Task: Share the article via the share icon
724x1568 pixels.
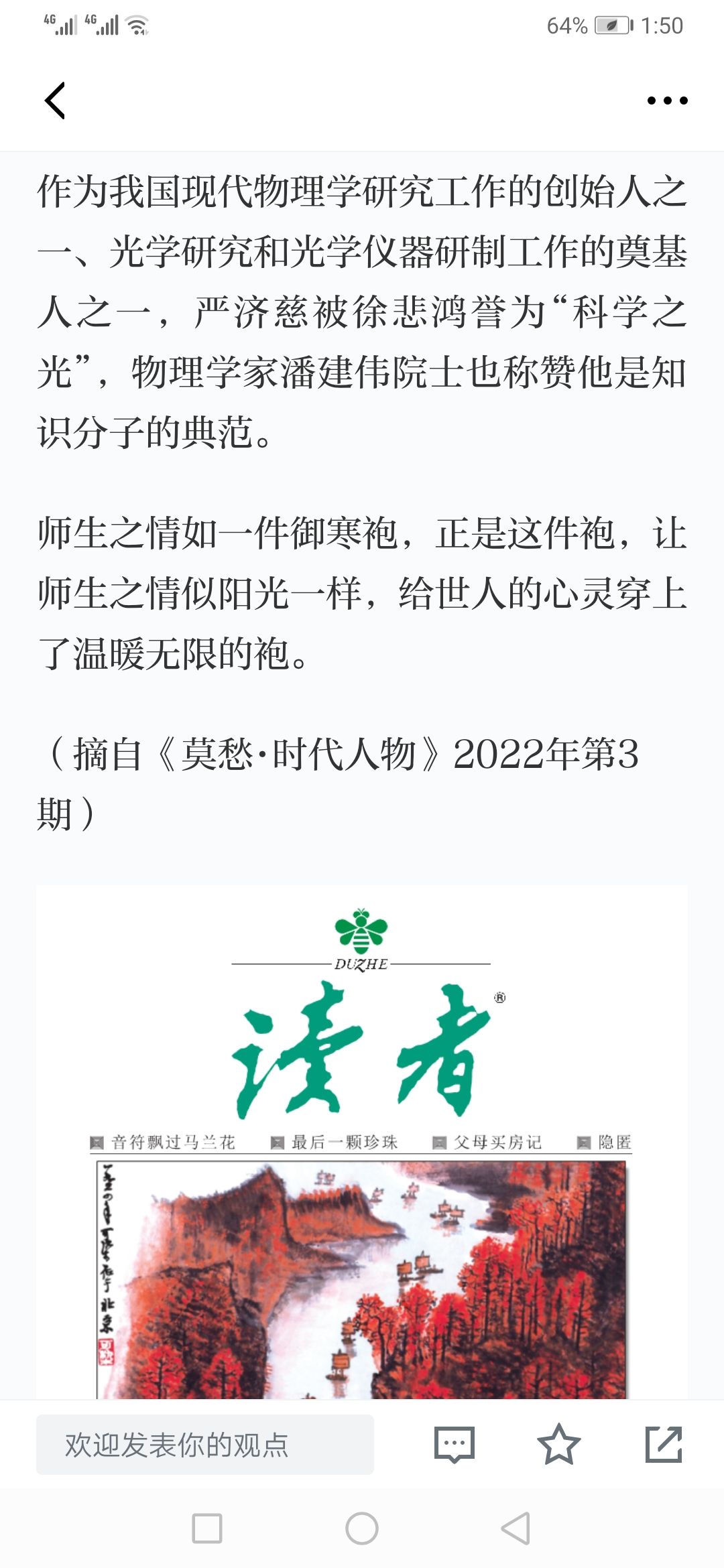Action: coord(664,1444)
